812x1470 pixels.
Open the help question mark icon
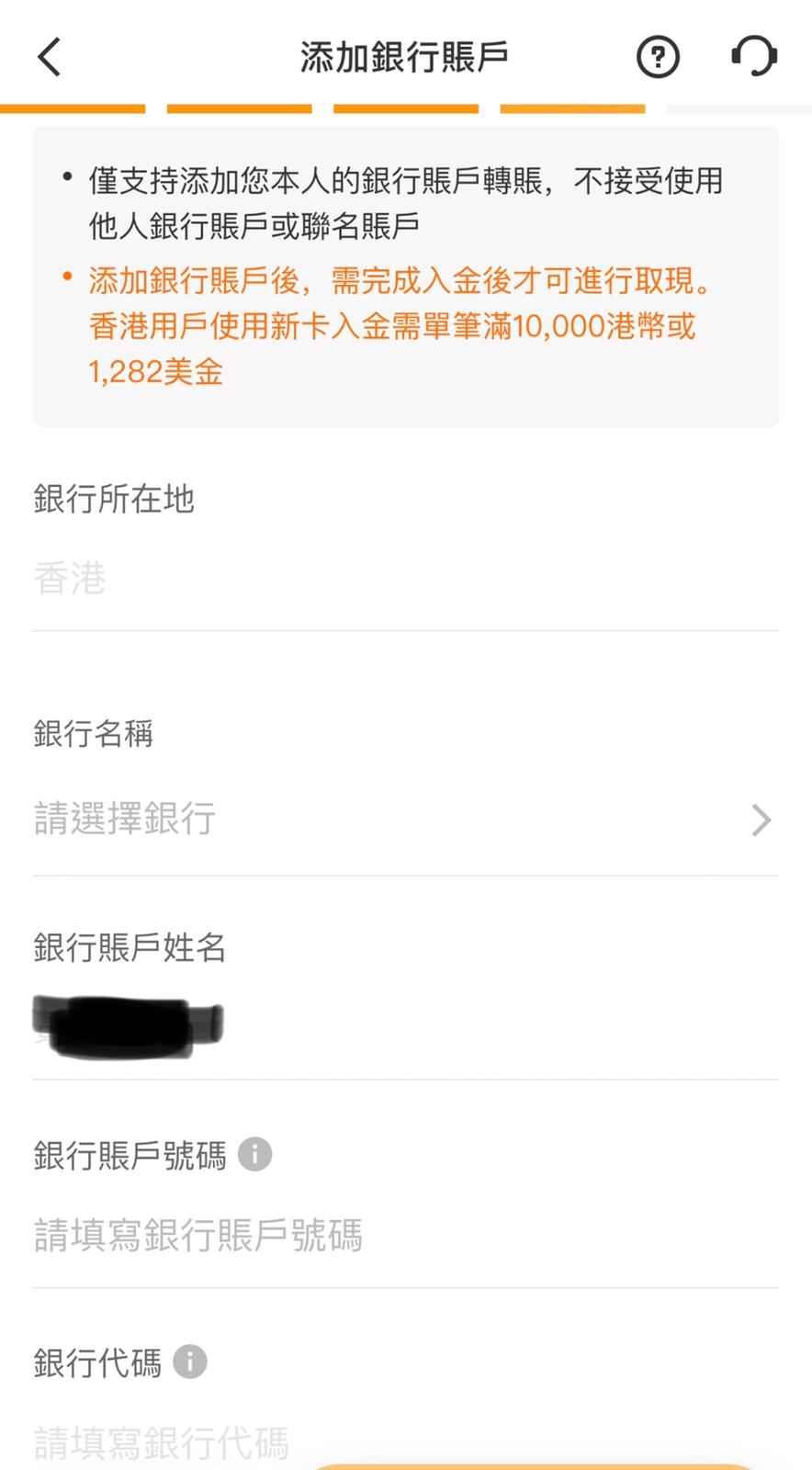[x=658, y=58]
